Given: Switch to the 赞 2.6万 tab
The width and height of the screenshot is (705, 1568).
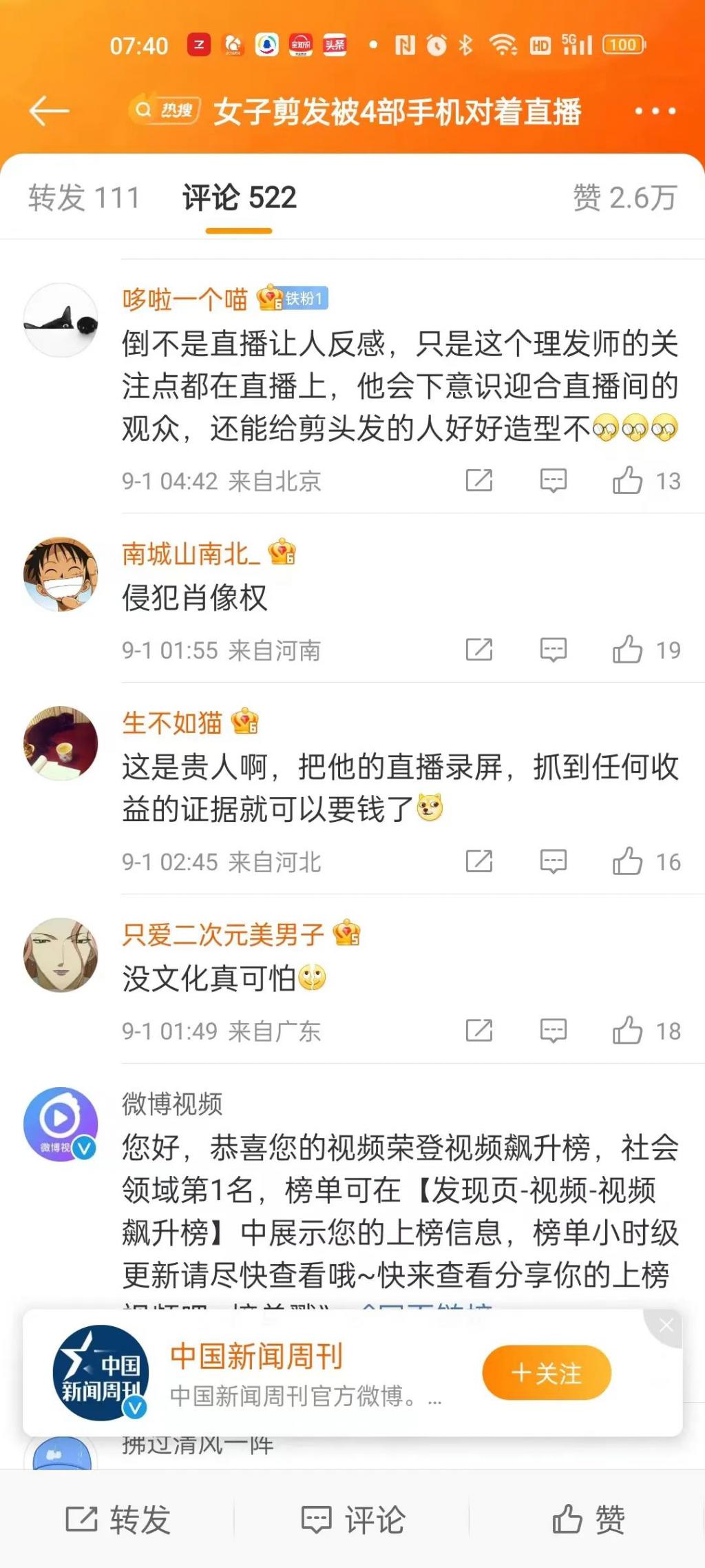Looking at the screenshot, I should coord(624,198).
